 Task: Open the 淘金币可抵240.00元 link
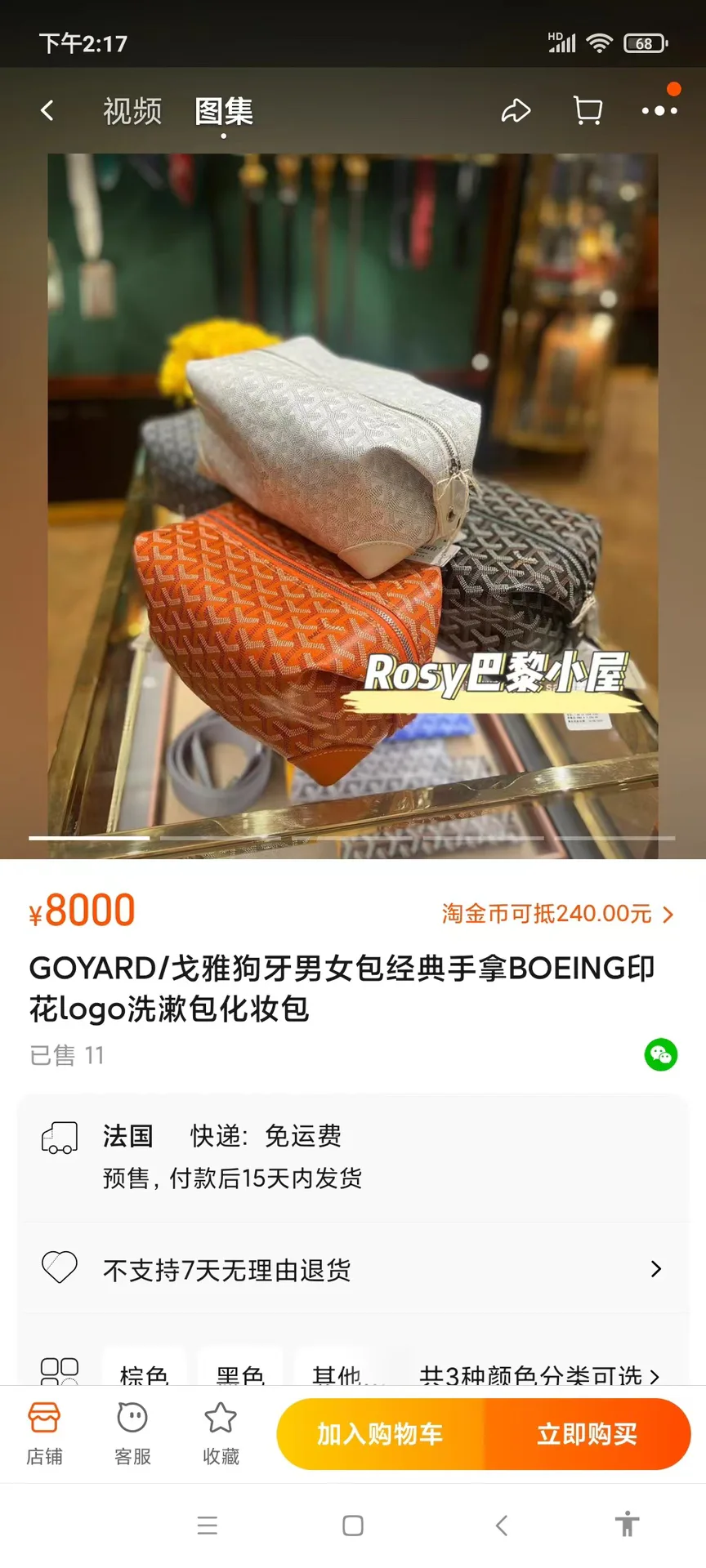558,914
